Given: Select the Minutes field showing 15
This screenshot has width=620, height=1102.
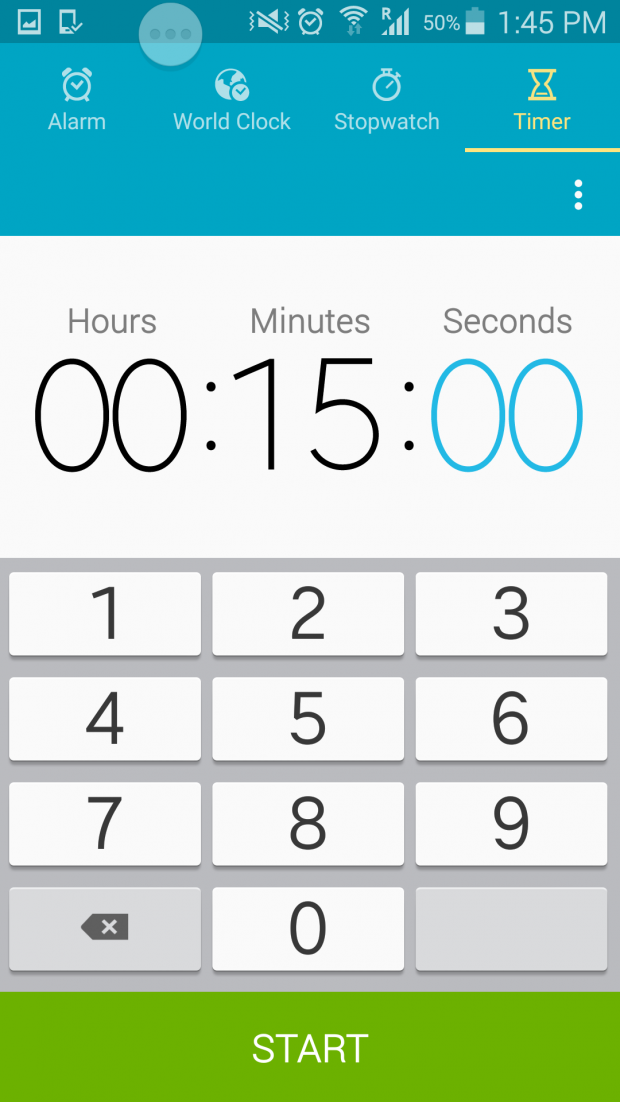Looking at the screenshot, I should (x=310, y=414).
